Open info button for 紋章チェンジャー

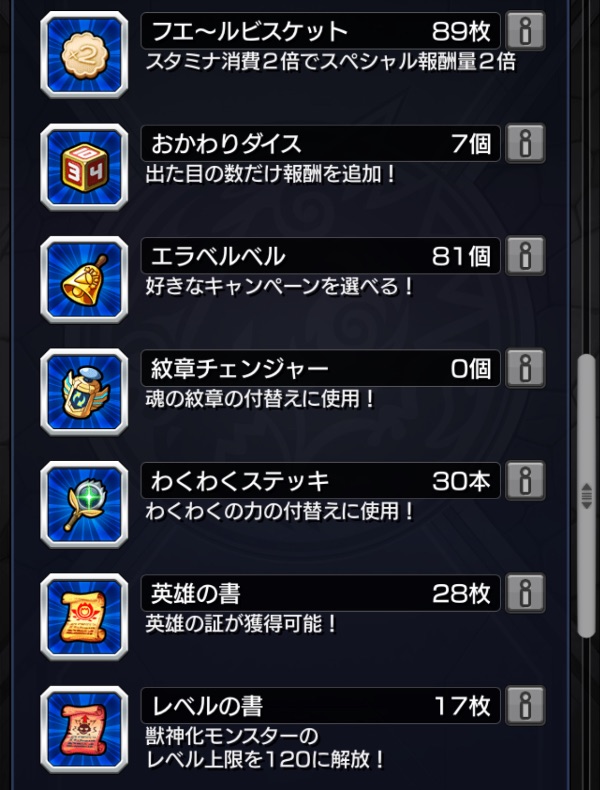point(525,368)
